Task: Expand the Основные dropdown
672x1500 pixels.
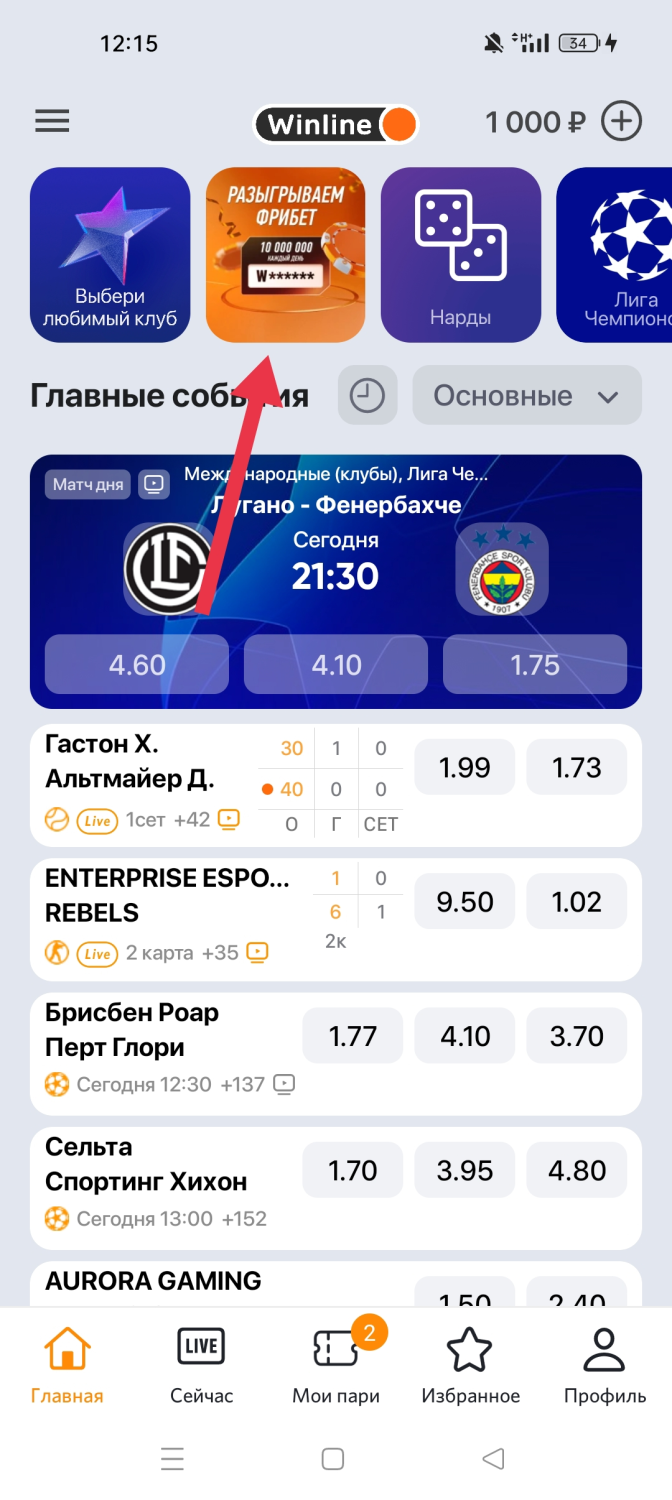Action: (x=526, y=396)
